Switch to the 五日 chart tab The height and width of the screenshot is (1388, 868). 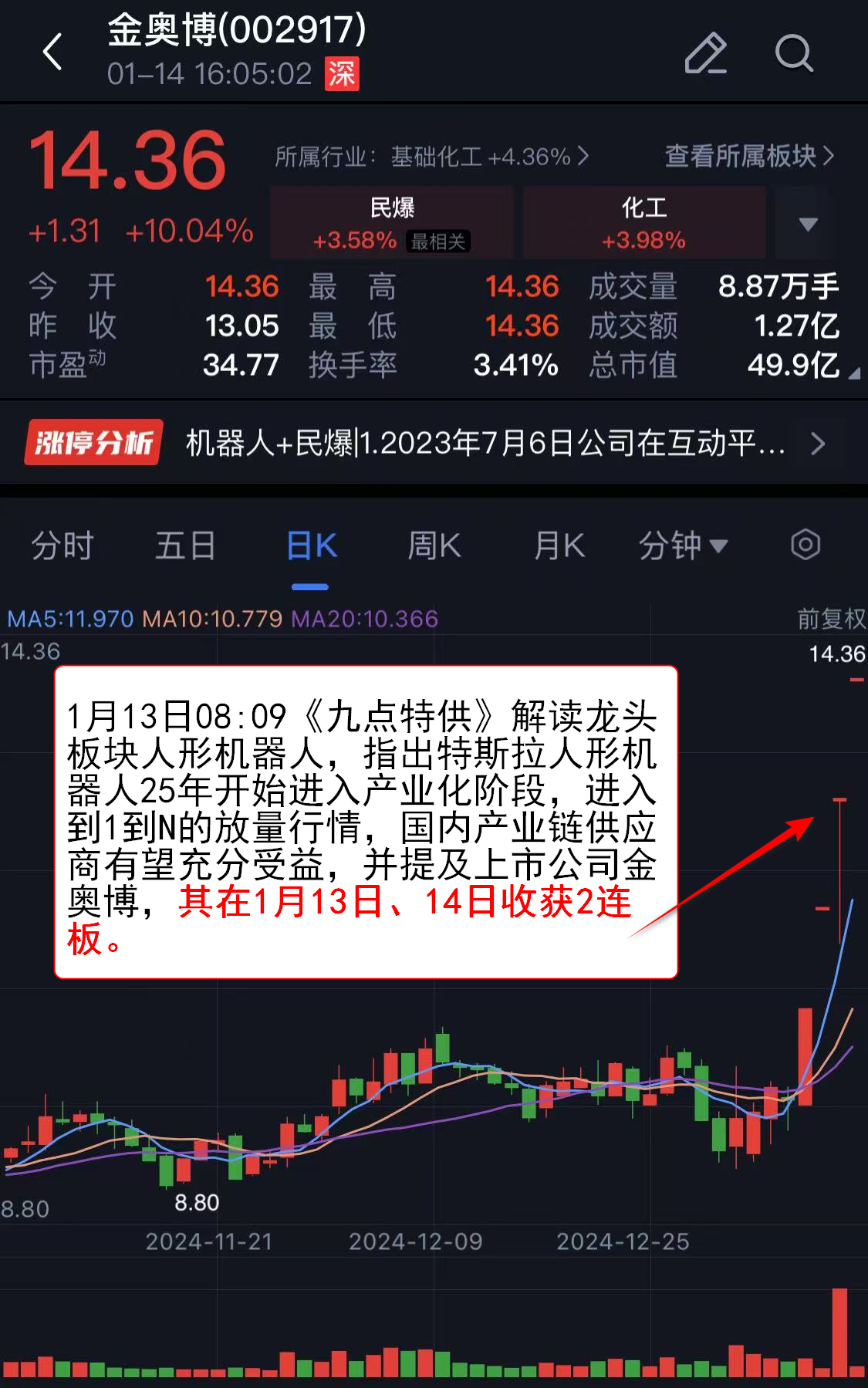click(x=185, y=546)
